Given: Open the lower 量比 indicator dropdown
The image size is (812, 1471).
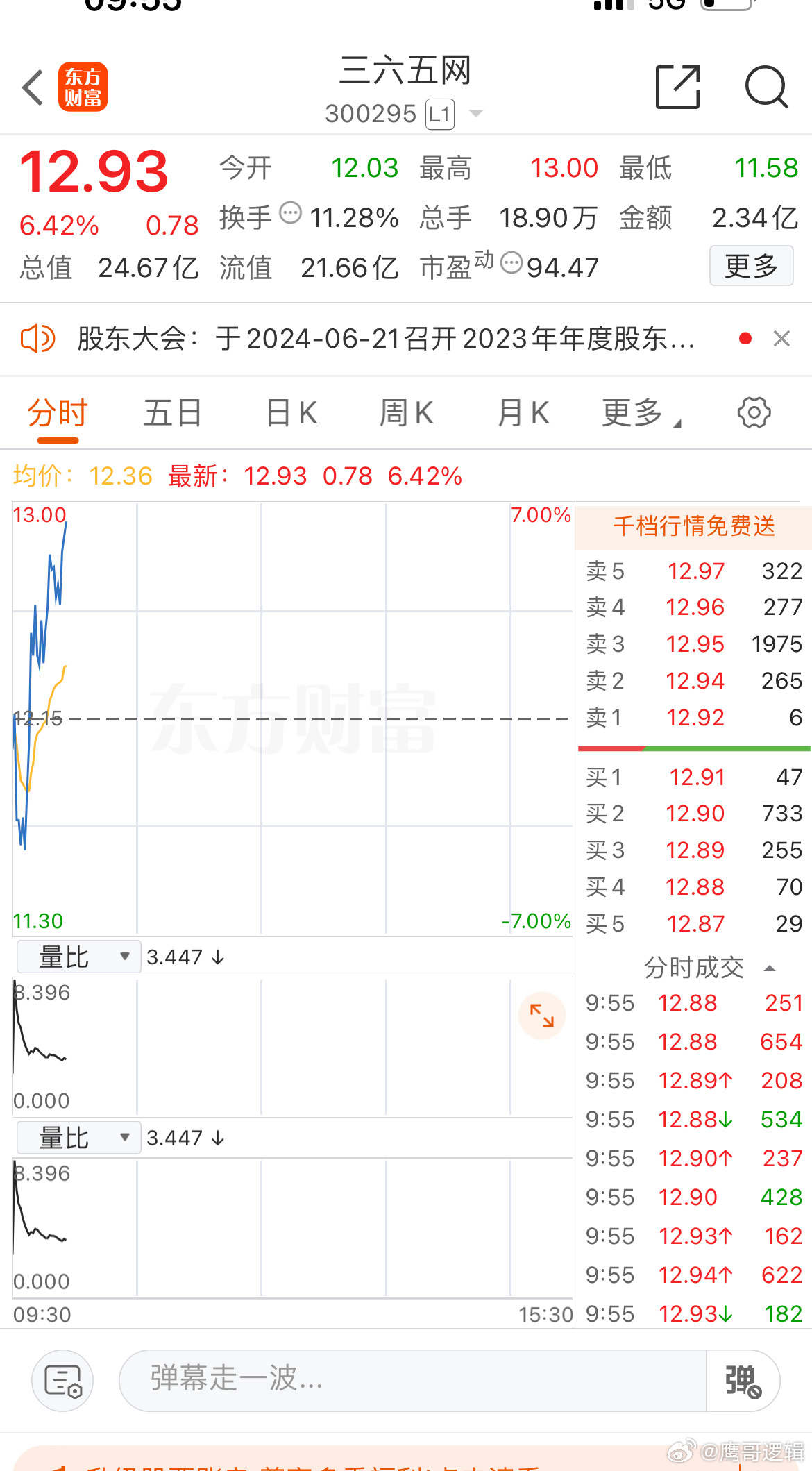Looking at the screenshot, I should (x=77, y=1138).
